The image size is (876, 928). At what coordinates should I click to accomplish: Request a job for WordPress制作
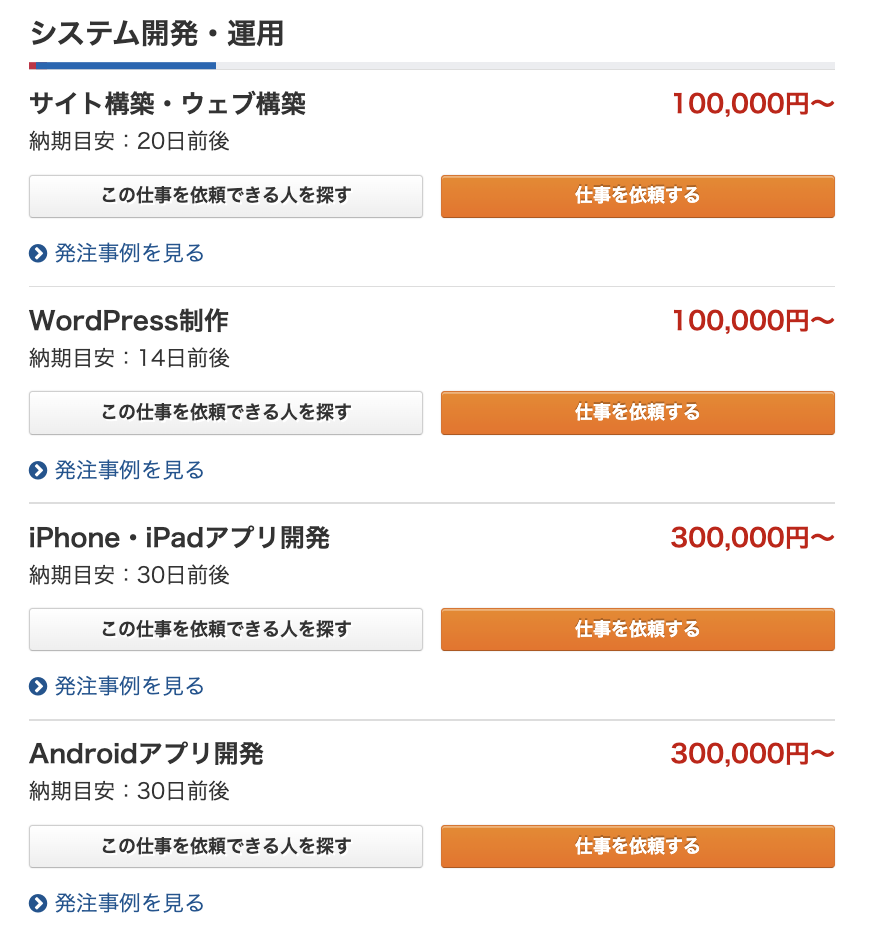coord(637,412)
